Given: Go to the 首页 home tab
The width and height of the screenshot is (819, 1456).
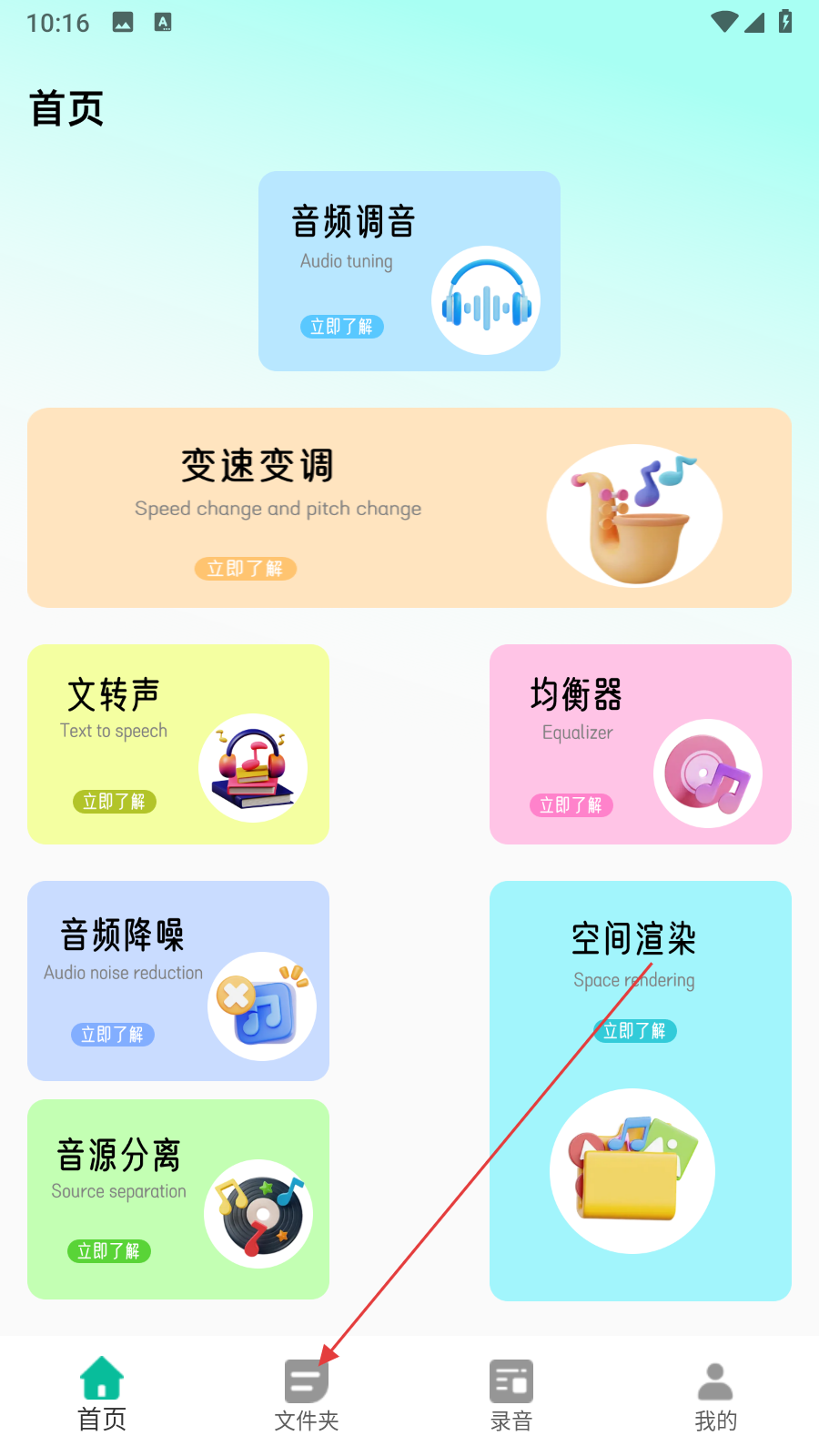Looking at the screenshot, I should coord(102,1394).
